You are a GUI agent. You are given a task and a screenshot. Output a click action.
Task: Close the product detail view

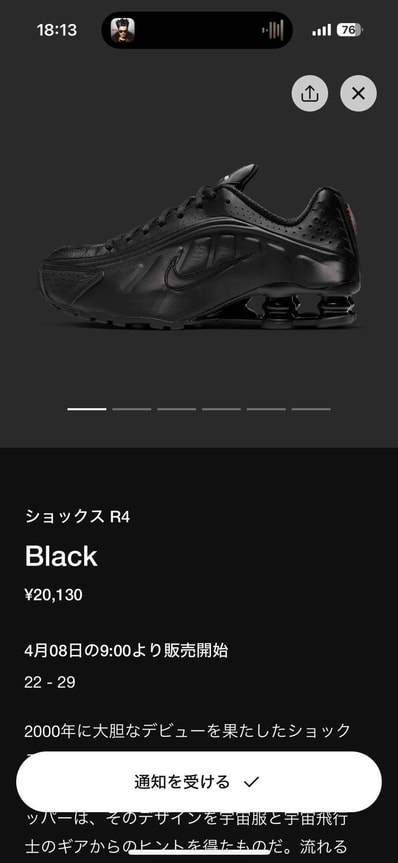(x=358, y=94)
